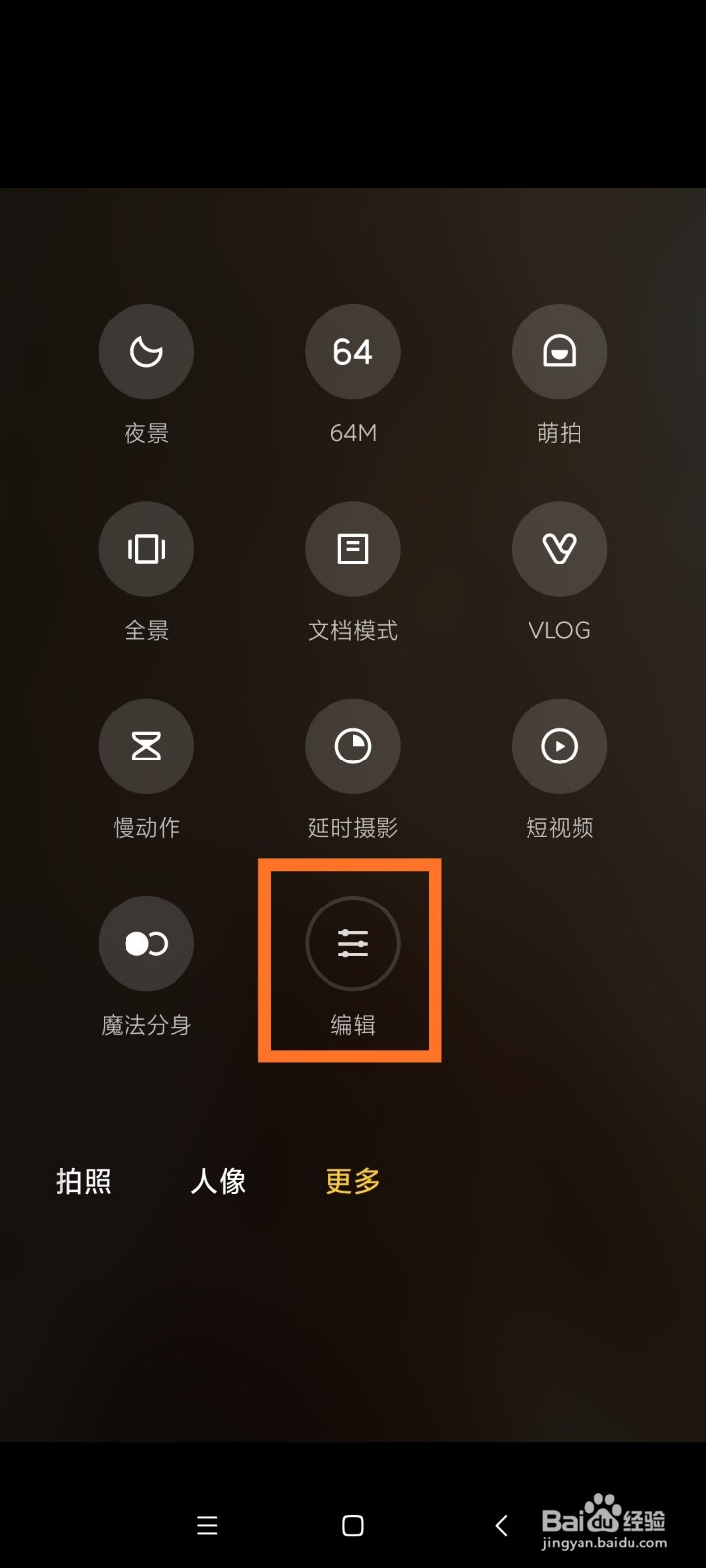The image size is (706, 1568).
Task: Select the Night mode icon
Action: [147, 352]
